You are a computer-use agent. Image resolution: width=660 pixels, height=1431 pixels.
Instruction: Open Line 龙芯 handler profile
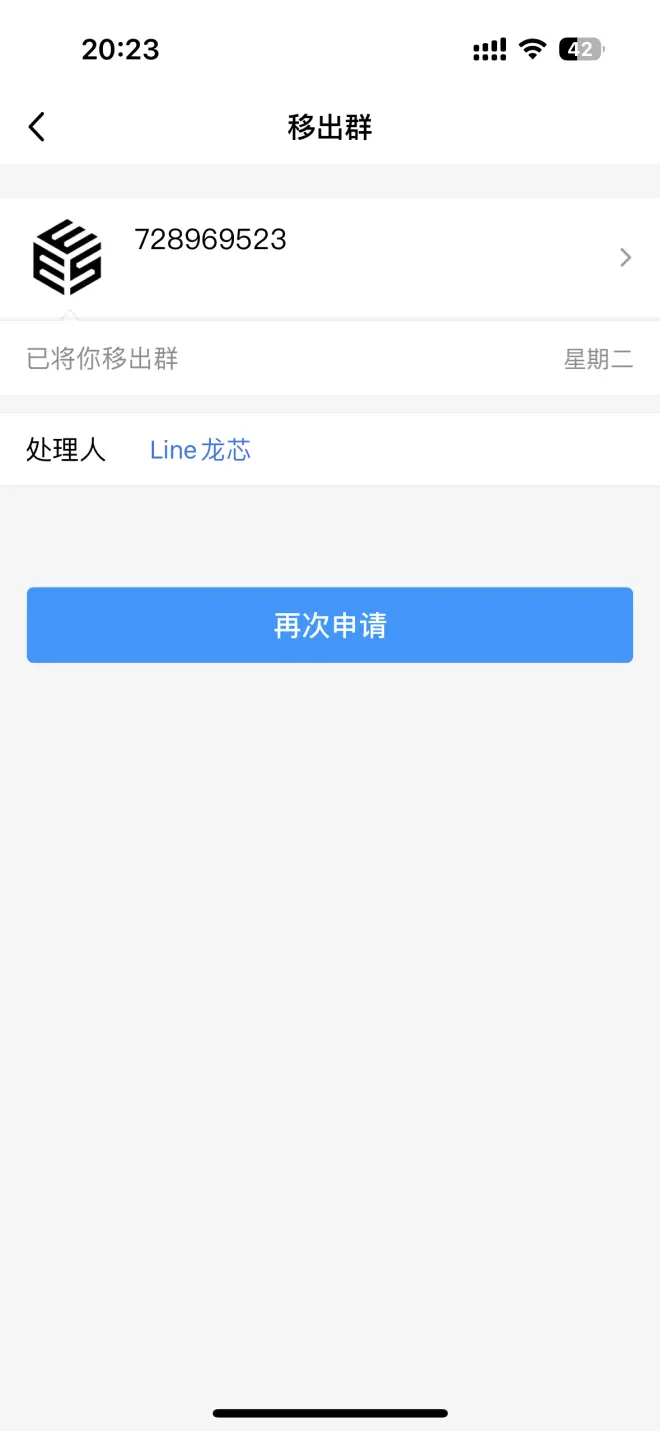coord(200,450)
